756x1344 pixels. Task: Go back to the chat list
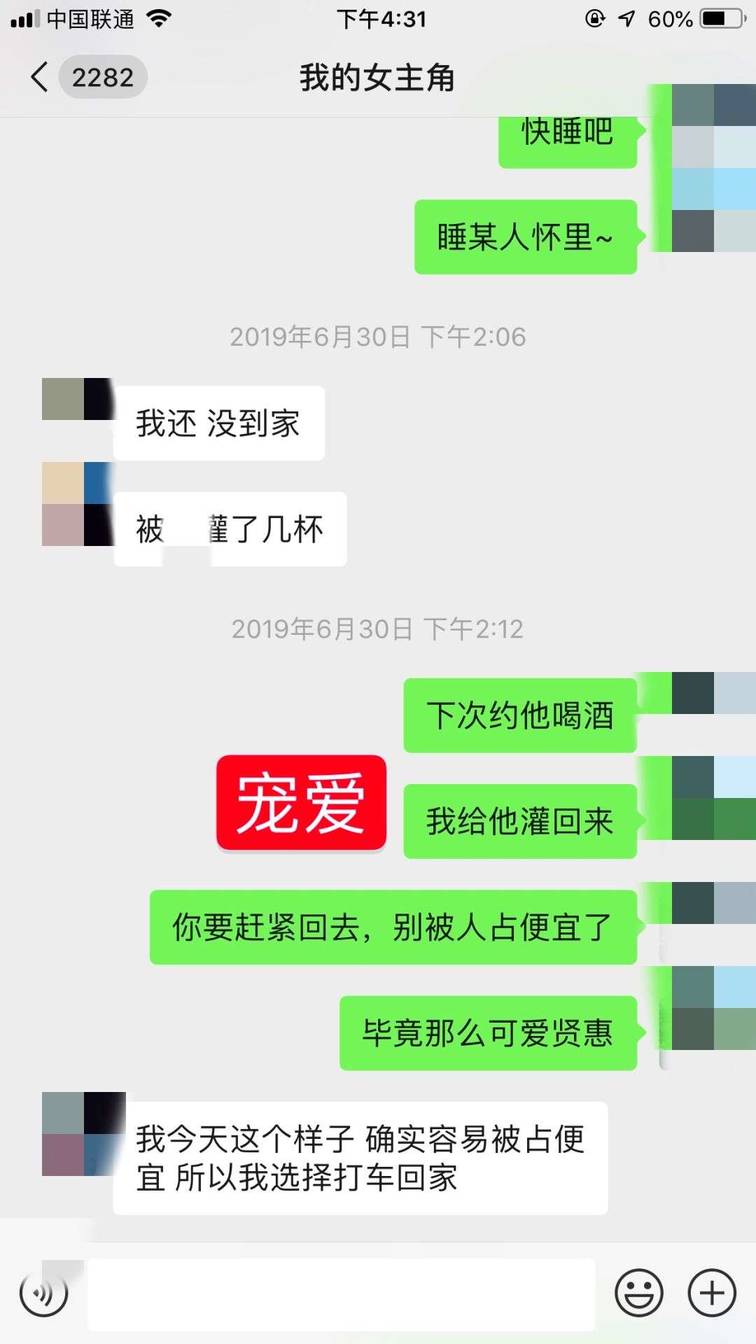[40, 78]
